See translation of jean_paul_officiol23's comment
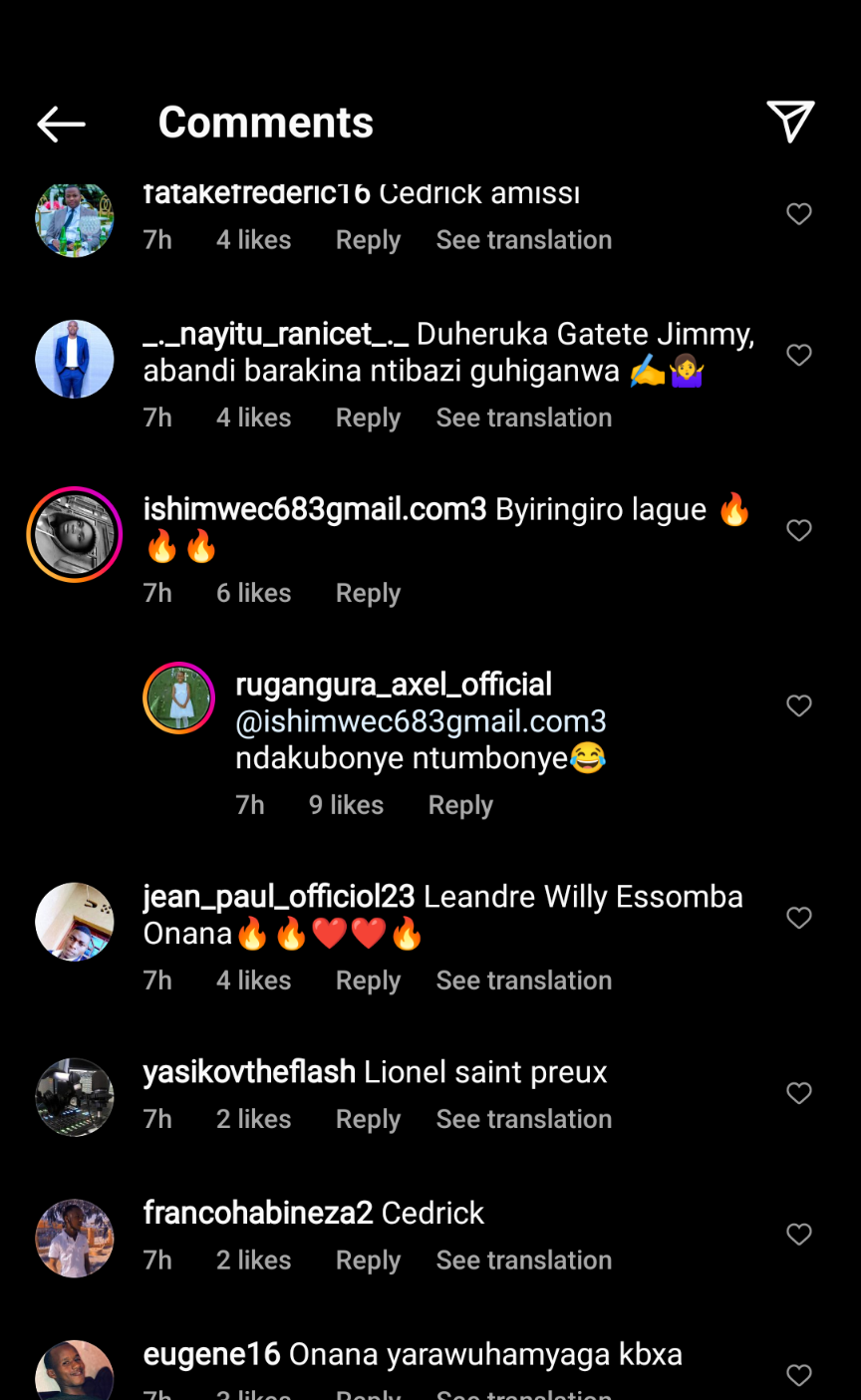The height and width of the screenshot is (1400, 861). [523, 980]
